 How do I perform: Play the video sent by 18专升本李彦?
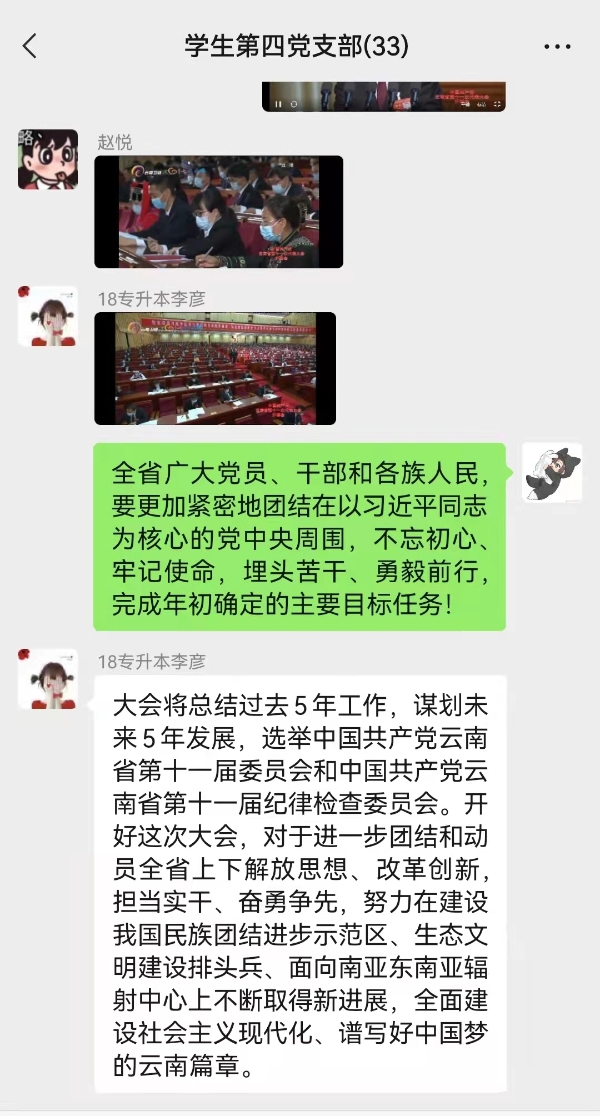(215, 368)
